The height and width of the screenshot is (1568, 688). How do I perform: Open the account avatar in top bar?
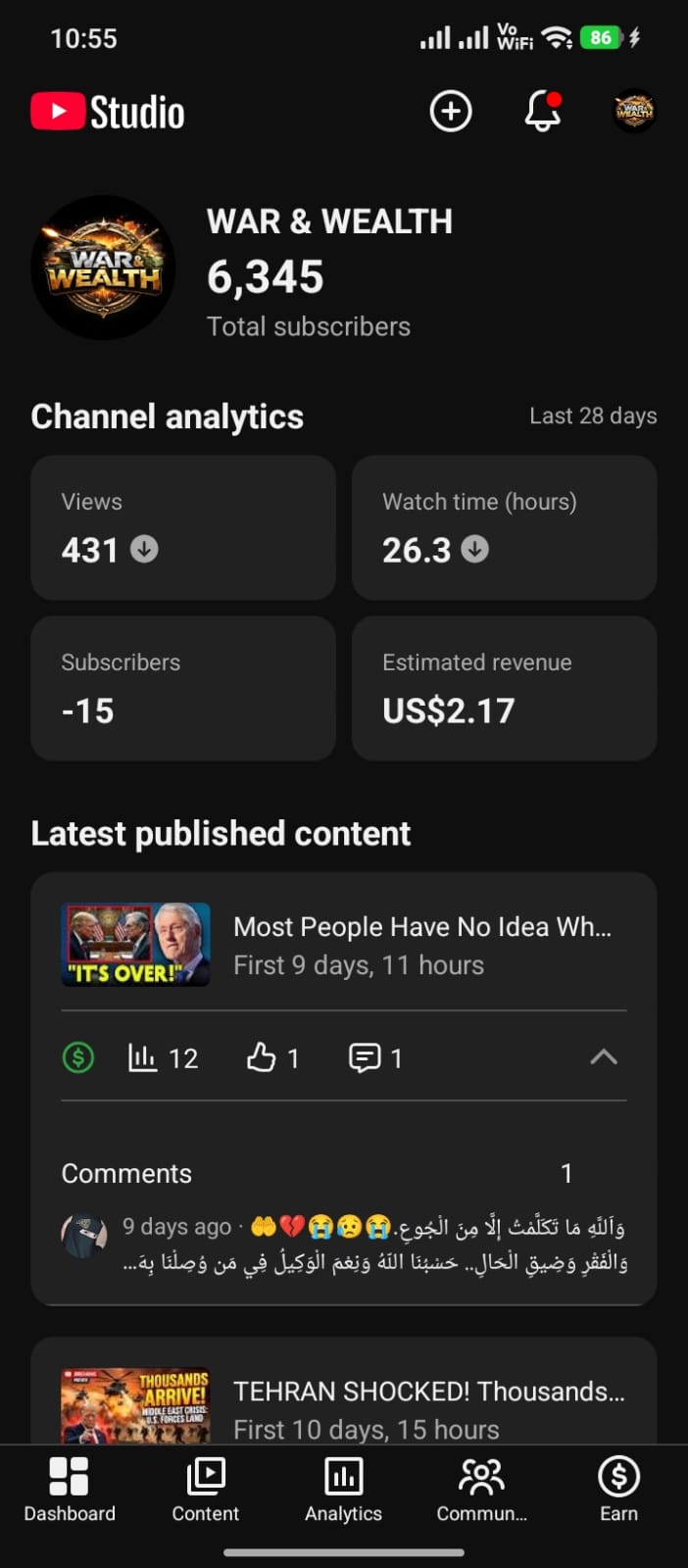click(634, 112)
